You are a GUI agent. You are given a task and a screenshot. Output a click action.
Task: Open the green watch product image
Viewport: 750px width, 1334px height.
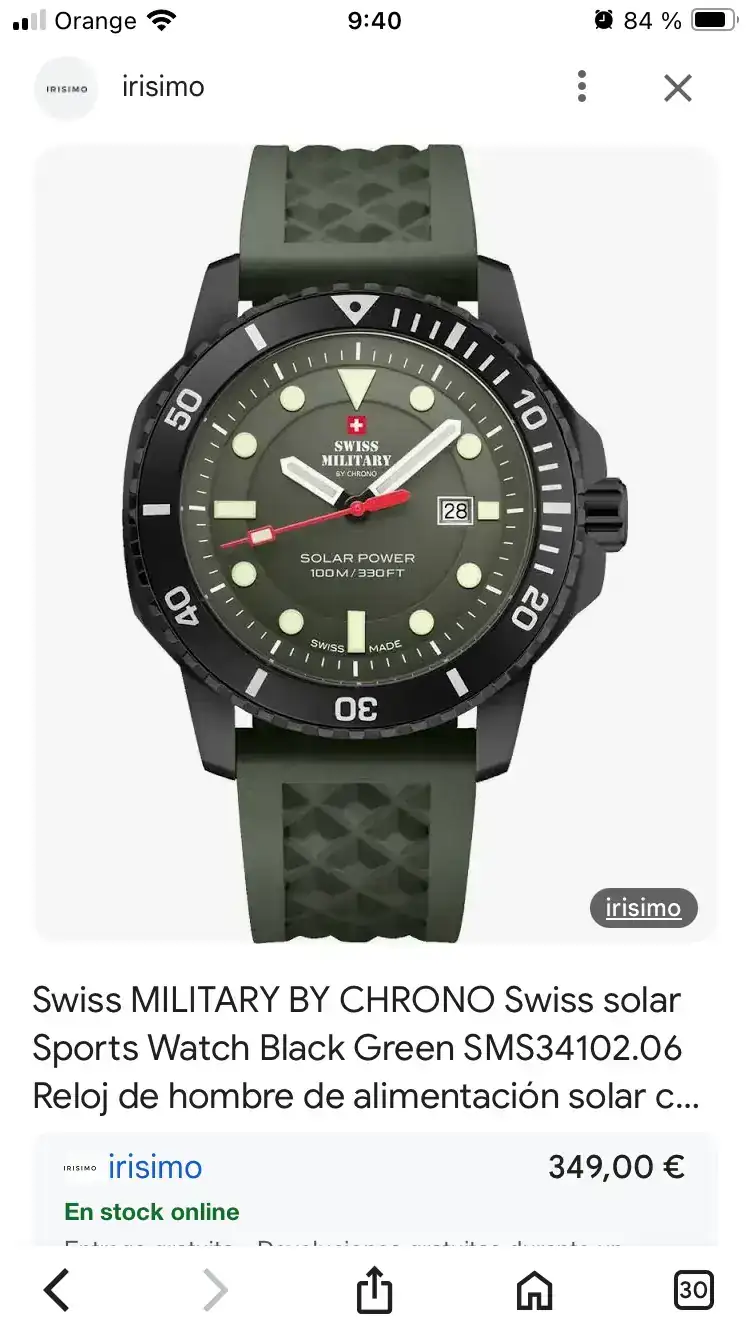tap(375, 545)
